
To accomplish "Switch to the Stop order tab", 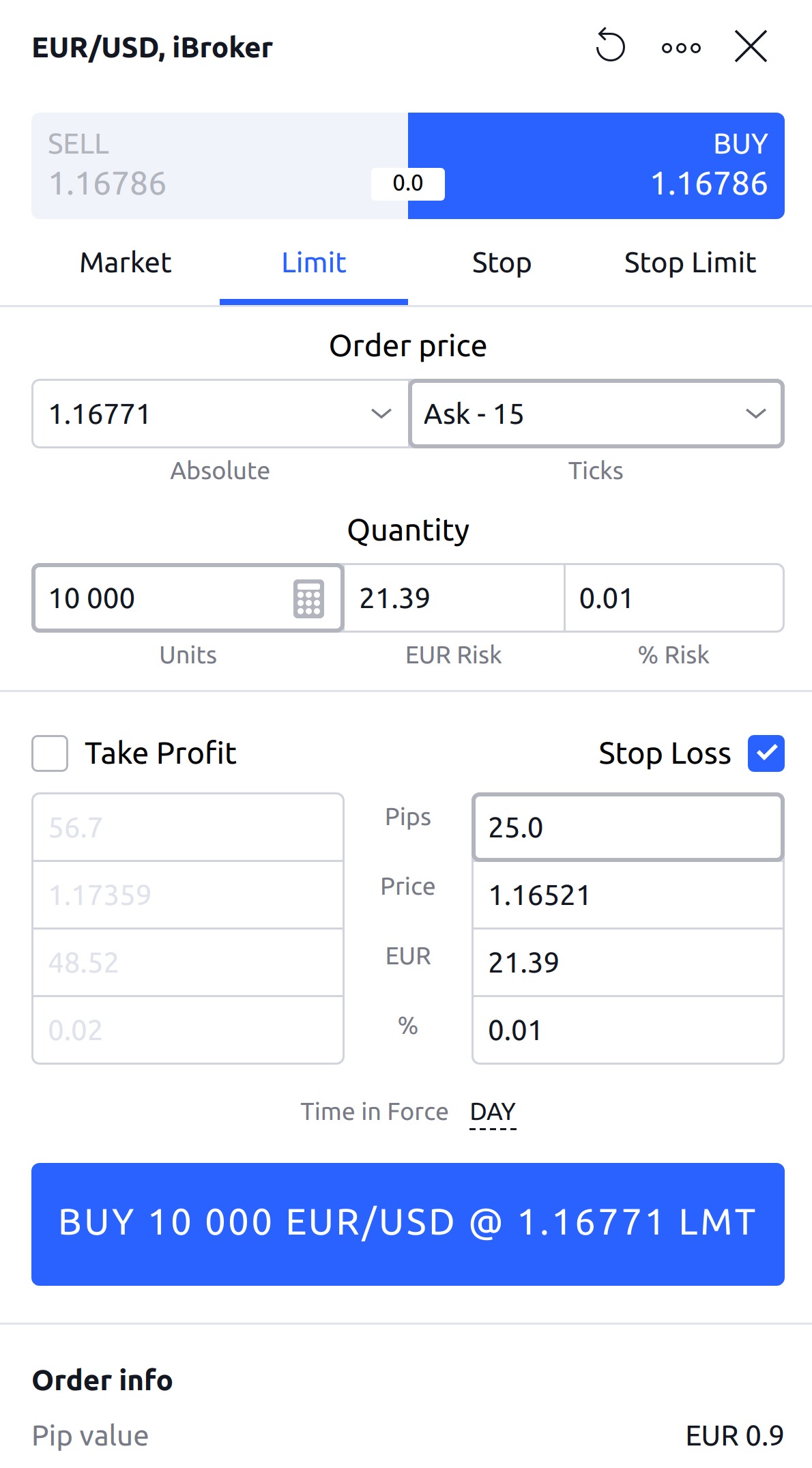I will click(502, 263).
